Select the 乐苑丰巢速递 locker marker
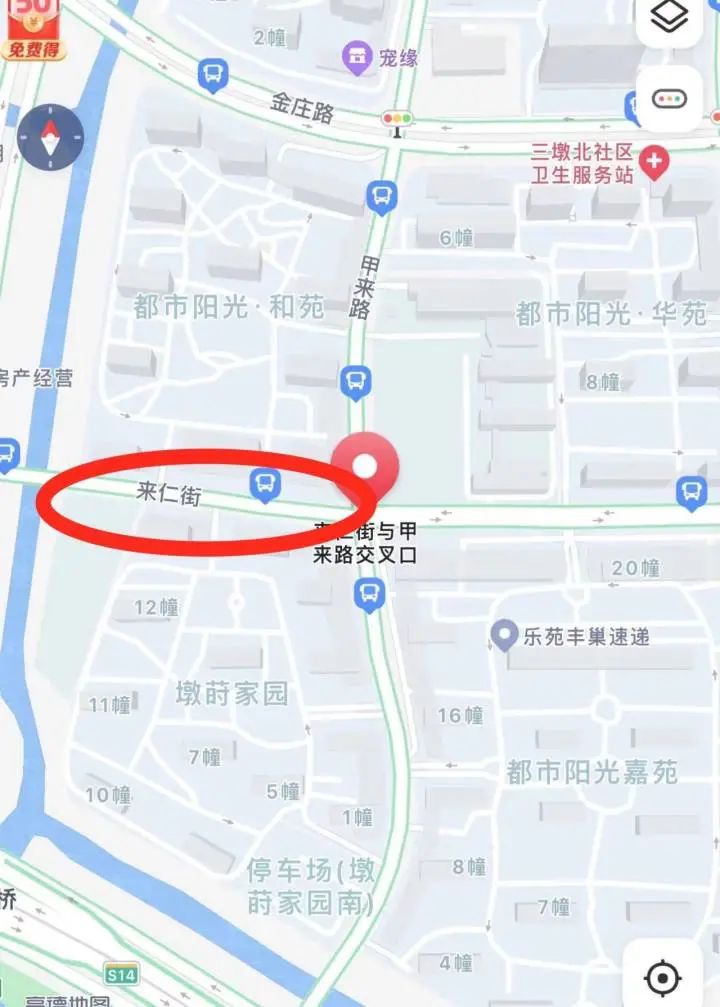The width and height of the screenshot is (720, 1007). pos(505,634)
